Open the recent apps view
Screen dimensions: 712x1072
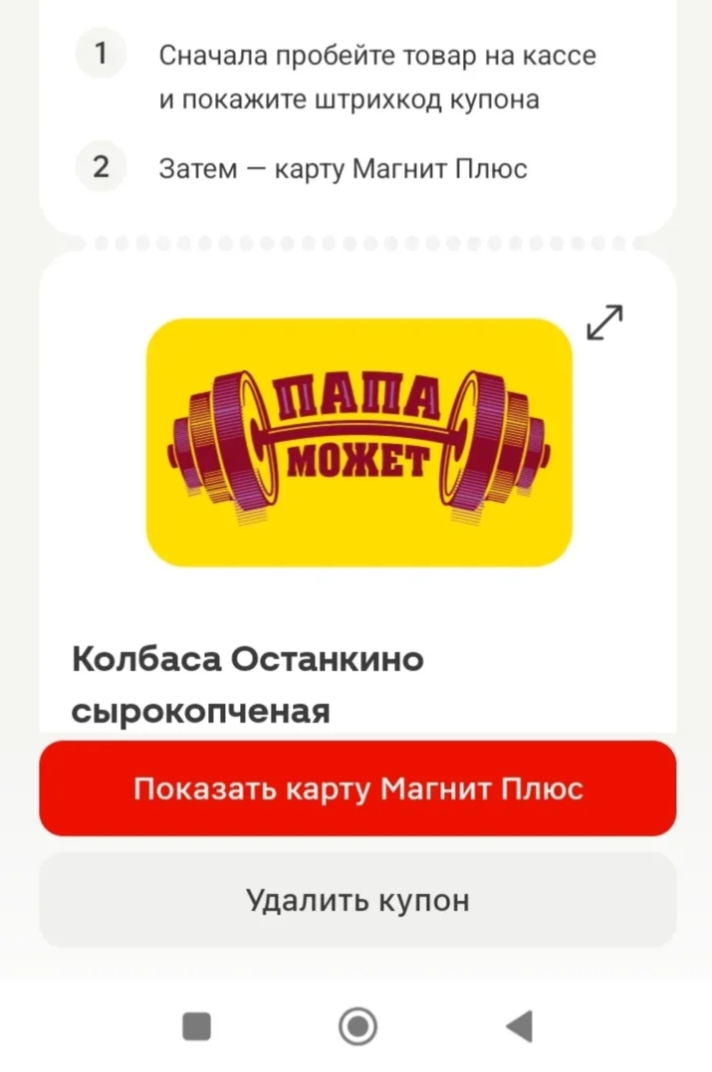coord(197,1026)
